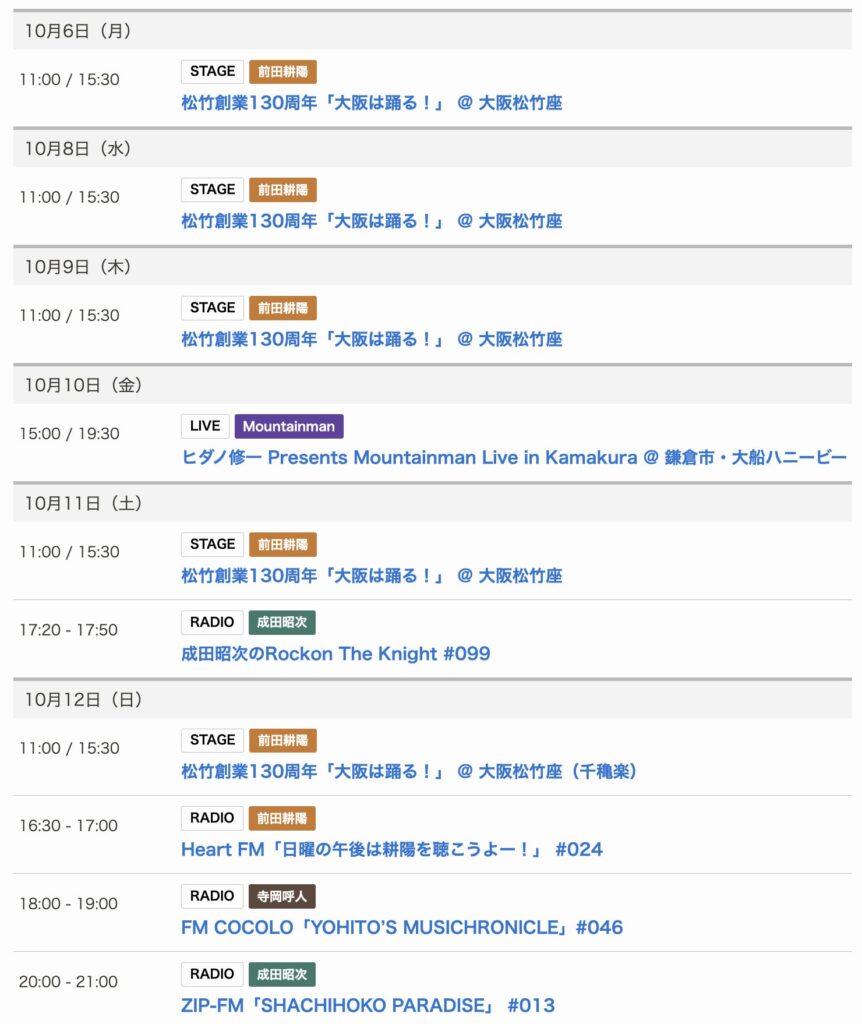
Task: Select the 寺岡呼人 tag on FM COCOLO
Action: pyautogui.click(x=282, y=896)
